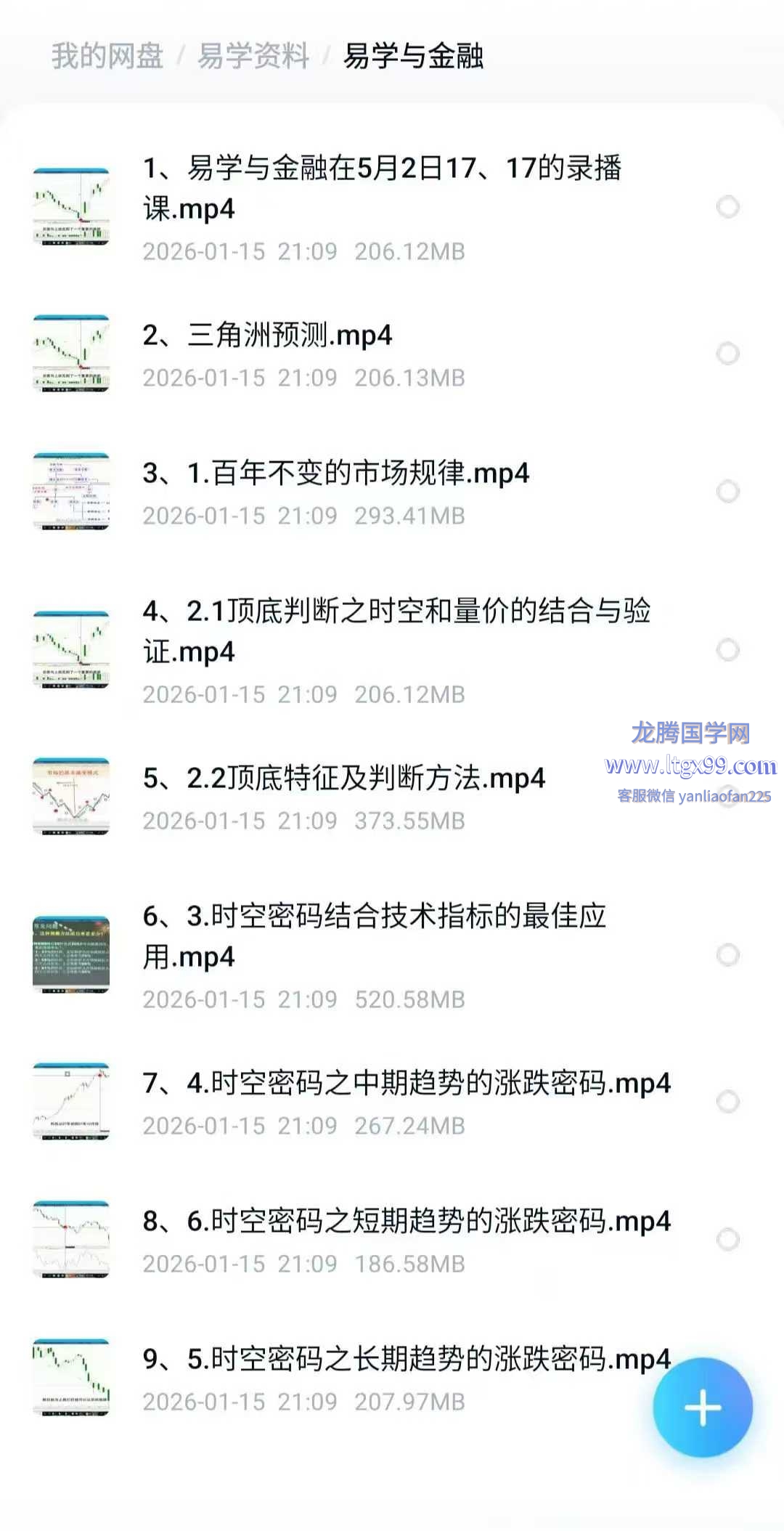Viewport: 784px width, 1531px height.
Task: Open the file 2、三角洲预测.mp4
Action: [267, 336]
